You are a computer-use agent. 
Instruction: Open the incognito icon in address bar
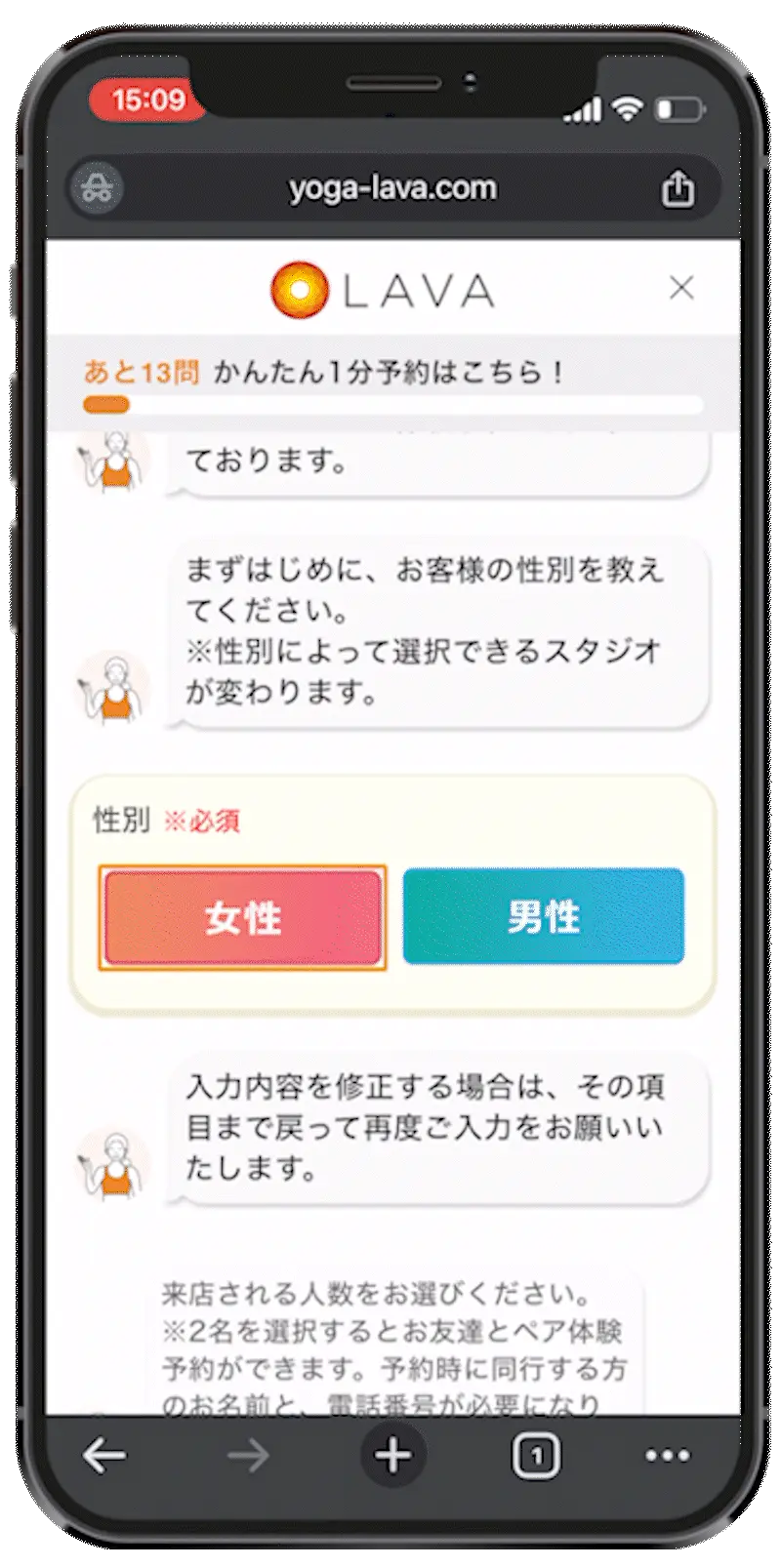(97, 188)
